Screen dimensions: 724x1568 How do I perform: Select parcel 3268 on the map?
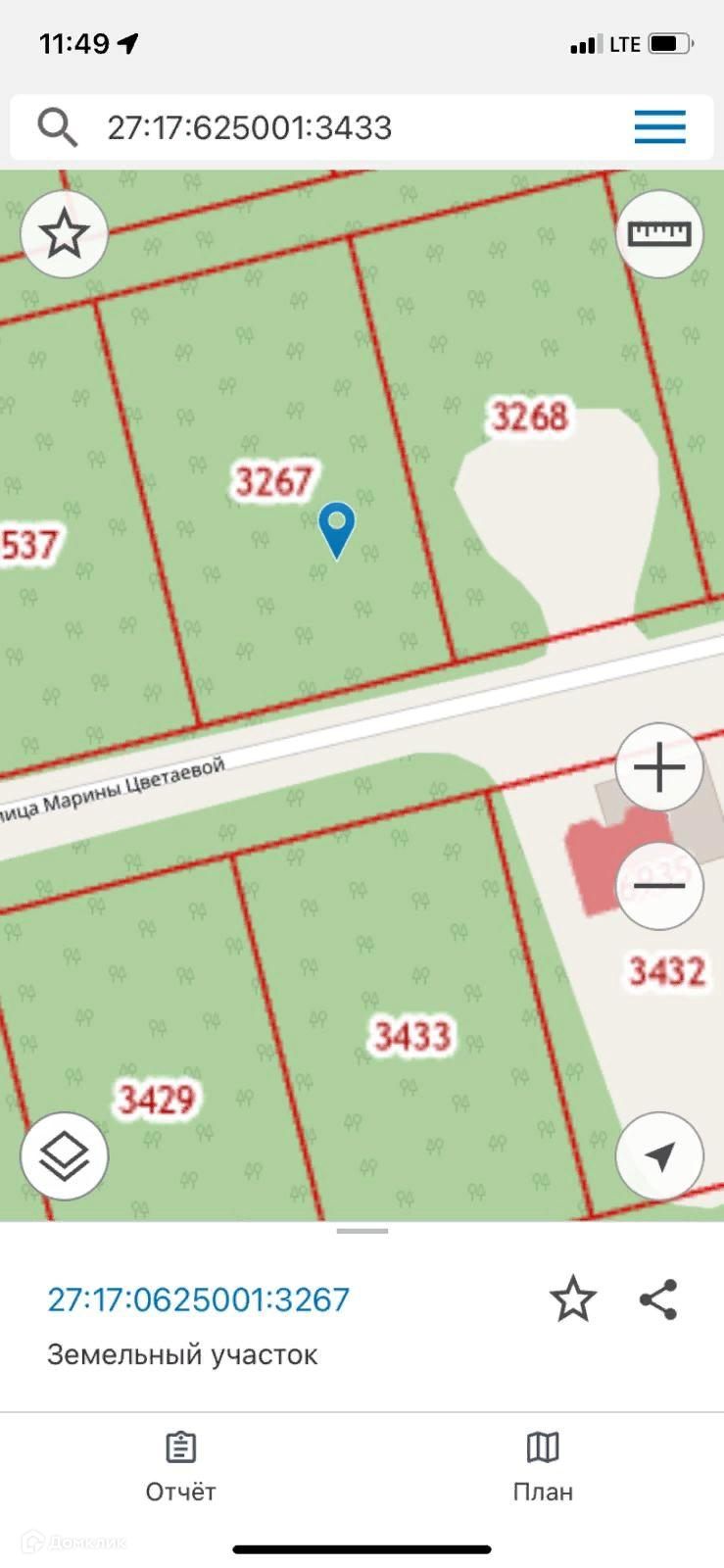(x=529, y=416)
